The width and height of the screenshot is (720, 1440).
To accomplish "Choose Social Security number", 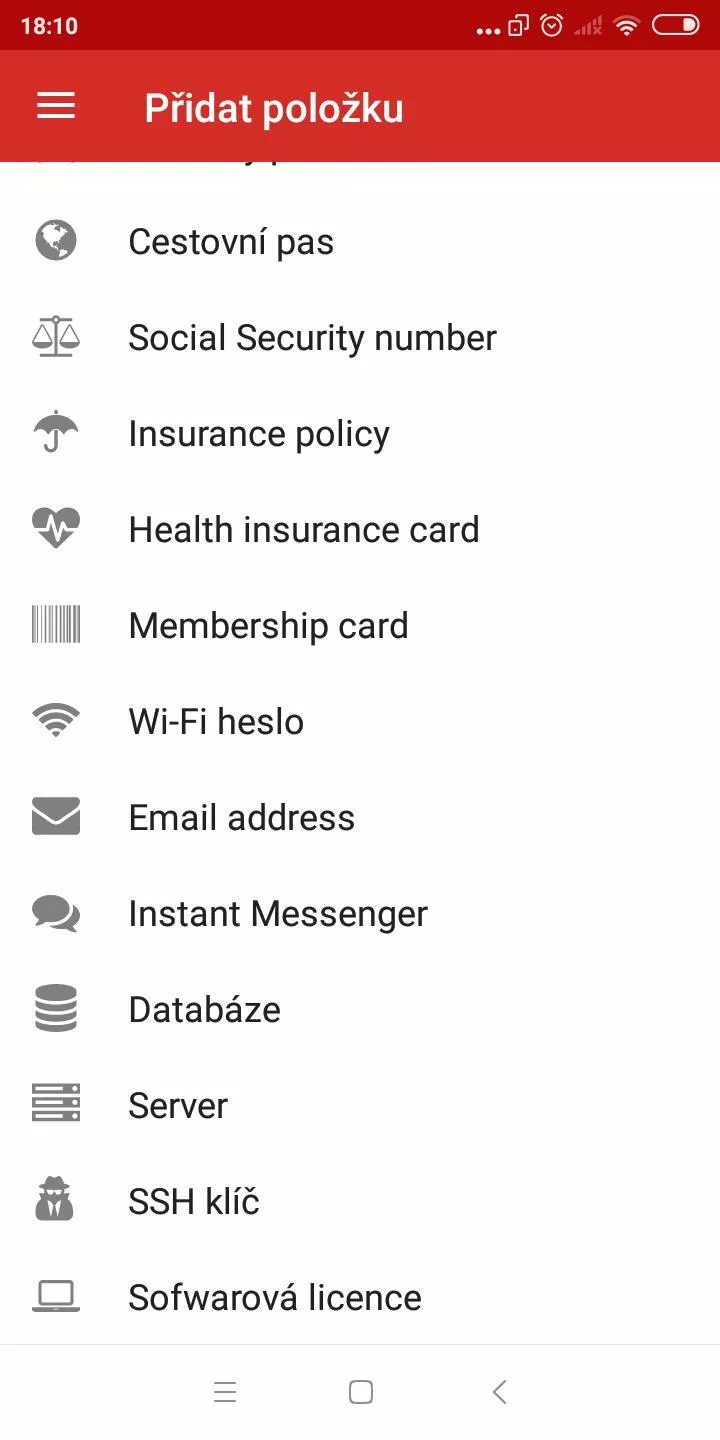I will tap(360, 338).
